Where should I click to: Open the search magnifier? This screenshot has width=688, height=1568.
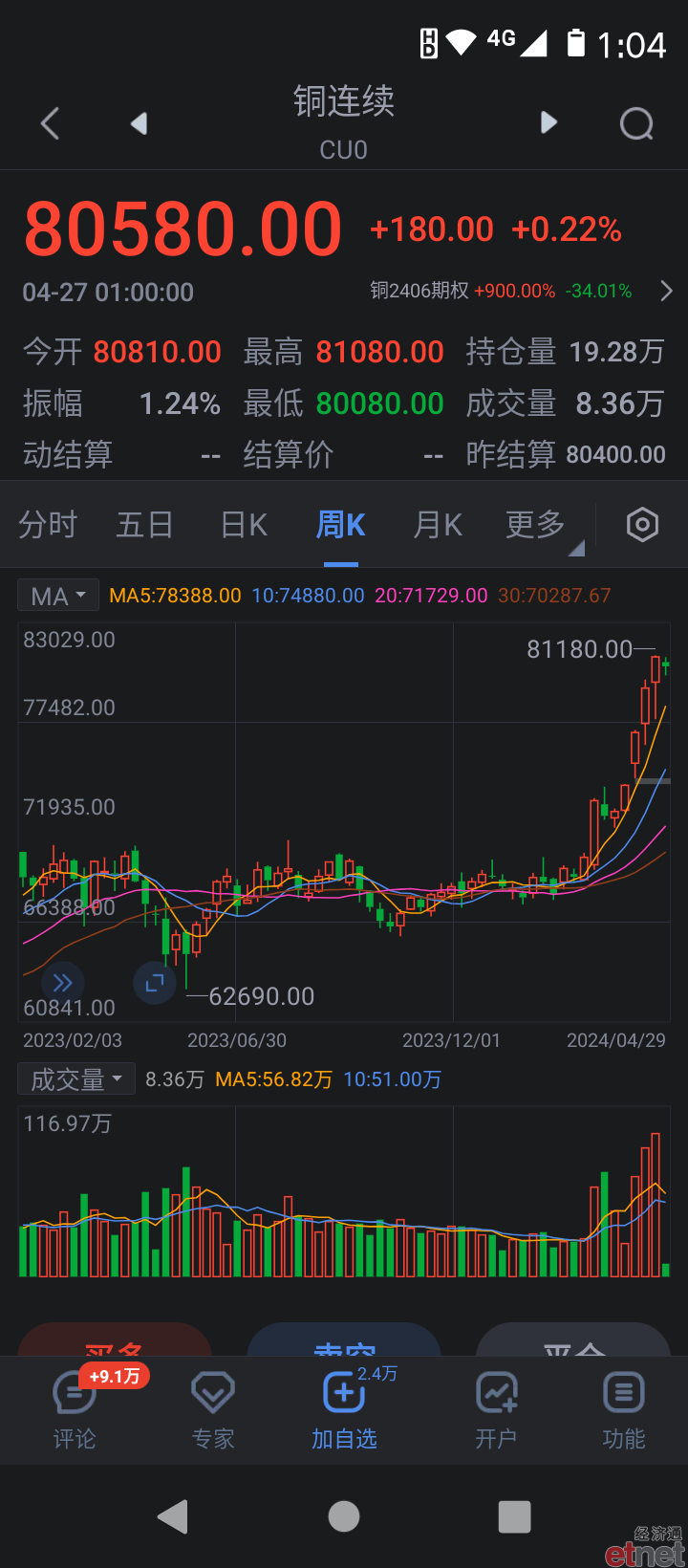(x=636, y=123)
